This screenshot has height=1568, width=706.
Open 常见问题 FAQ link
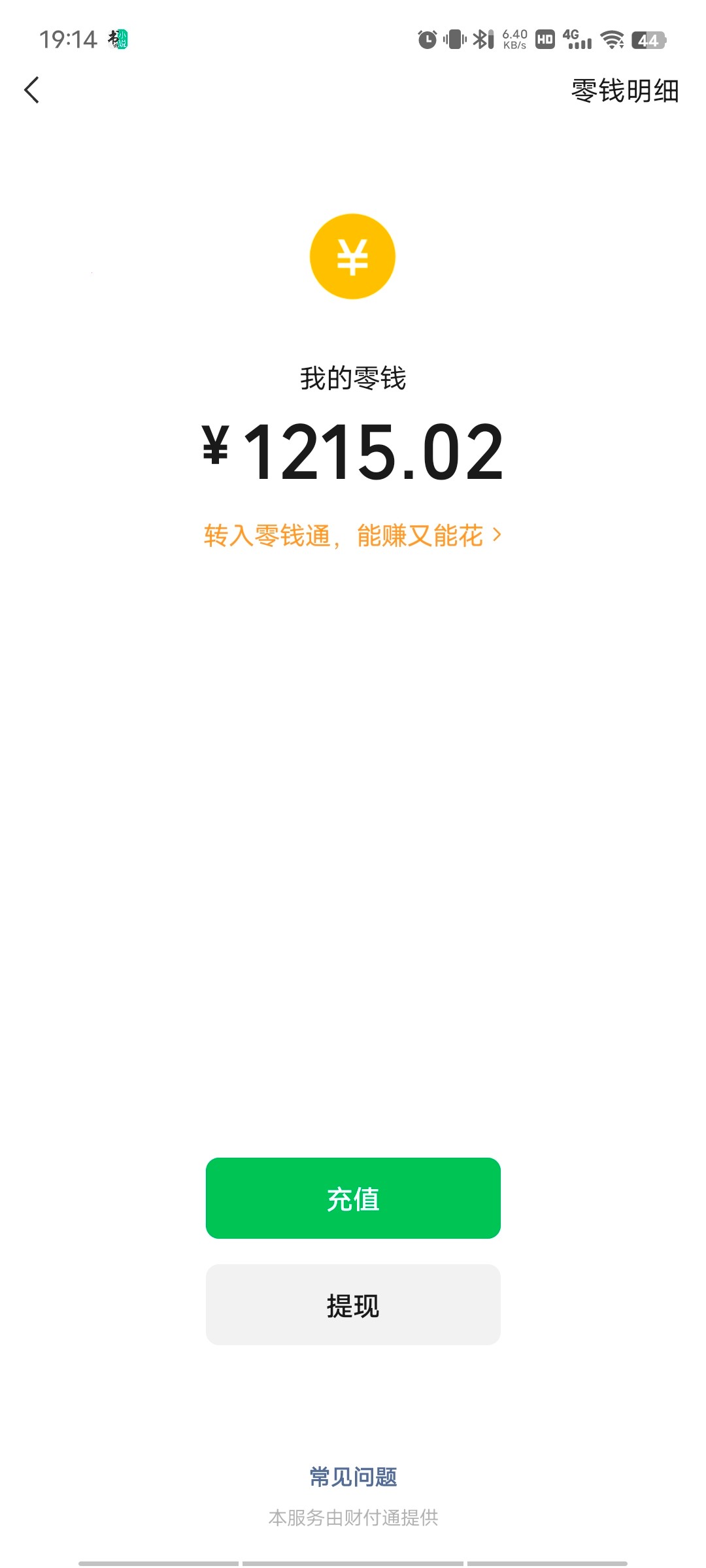[x=353, y=1477]
